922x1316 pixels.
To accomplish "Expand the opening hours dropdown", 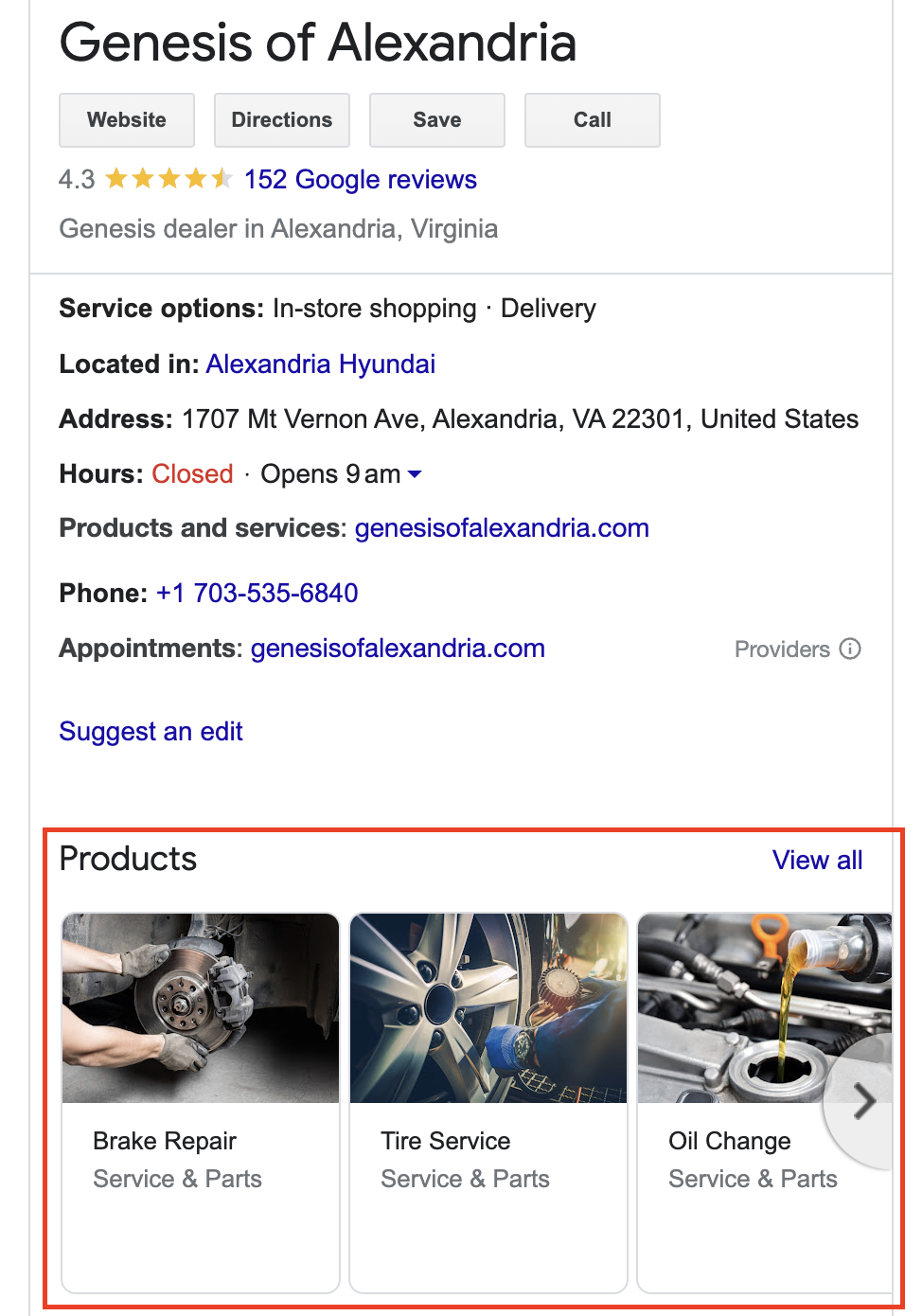I will tap(414, 474).
